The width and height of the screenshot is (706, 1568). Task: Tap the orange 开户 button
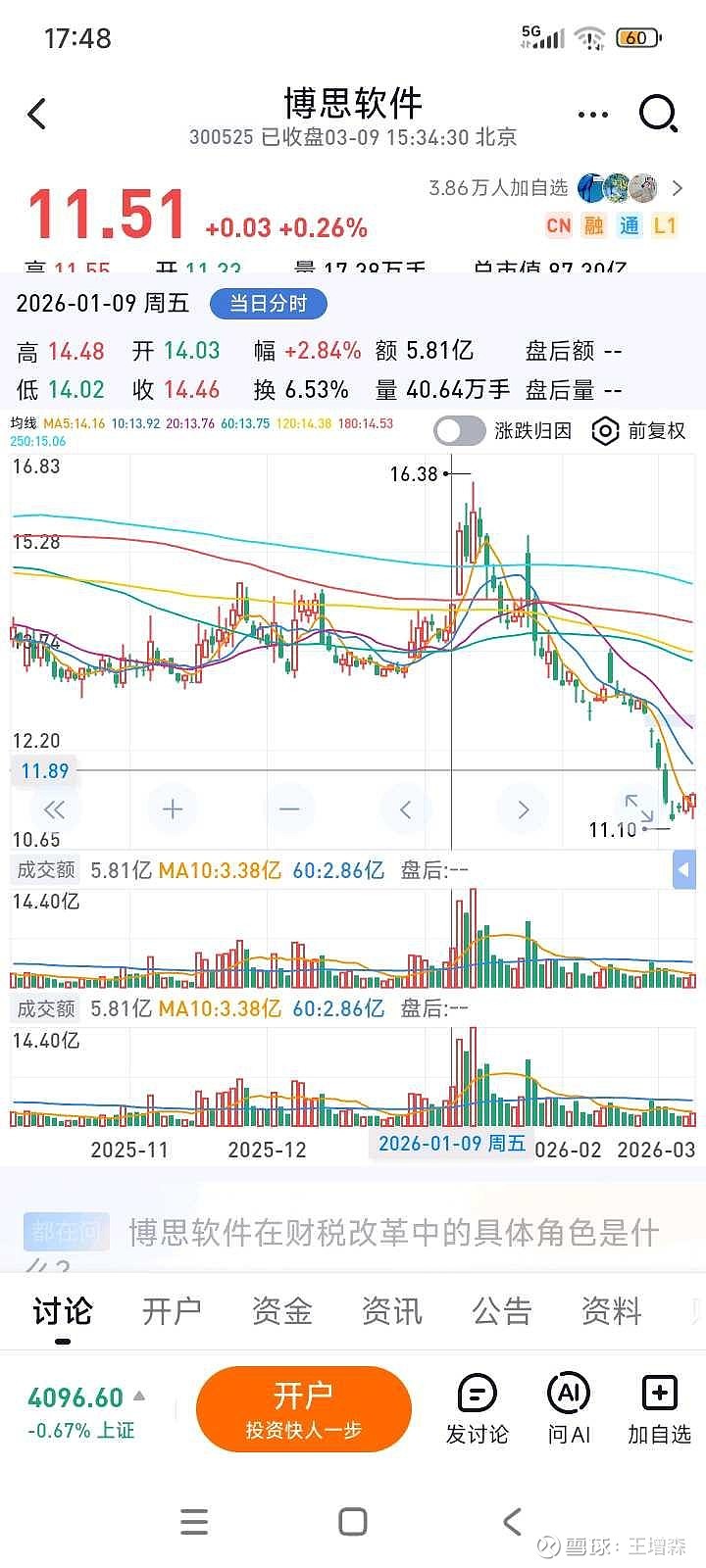coord(304,1408)
